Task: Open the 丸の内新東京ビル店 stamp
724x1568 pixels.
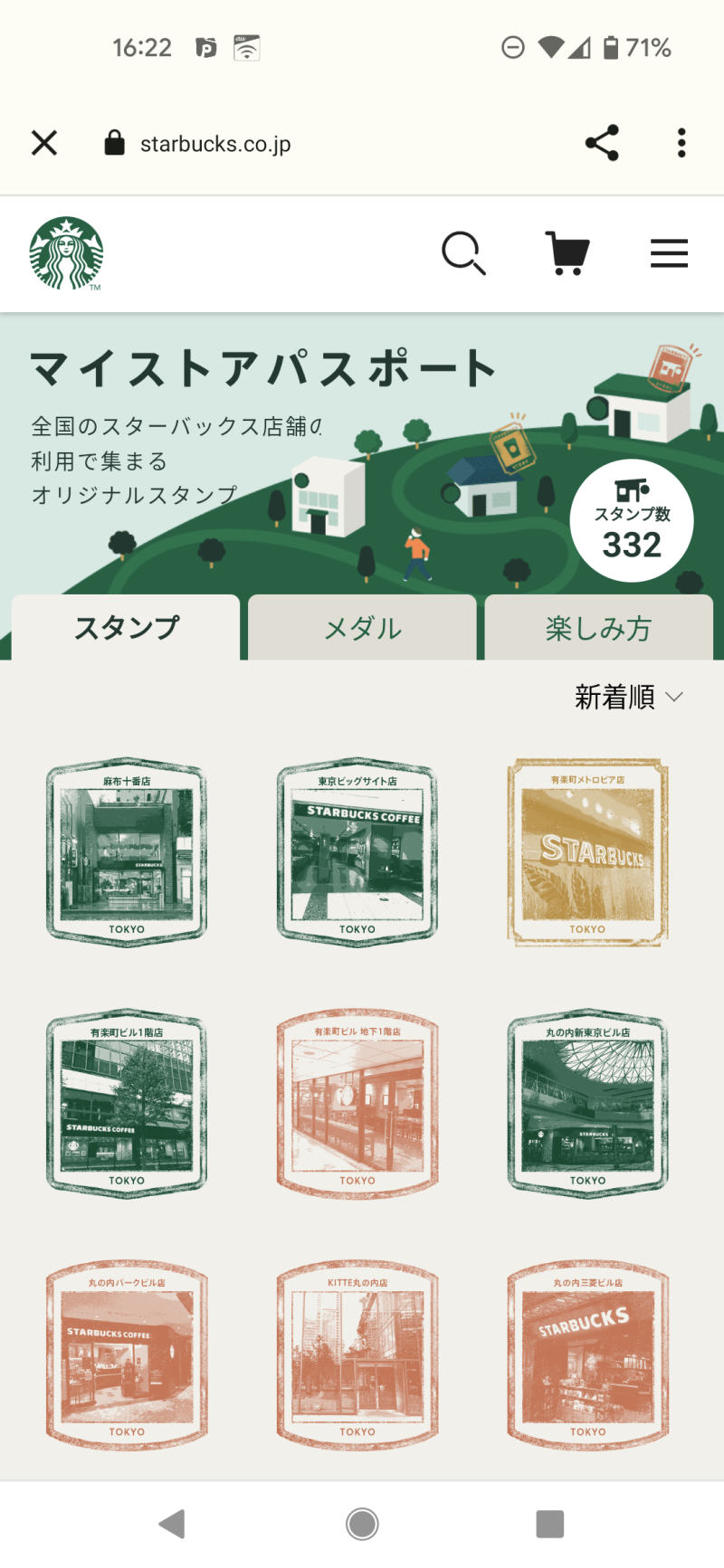Action: (588, 1104)
